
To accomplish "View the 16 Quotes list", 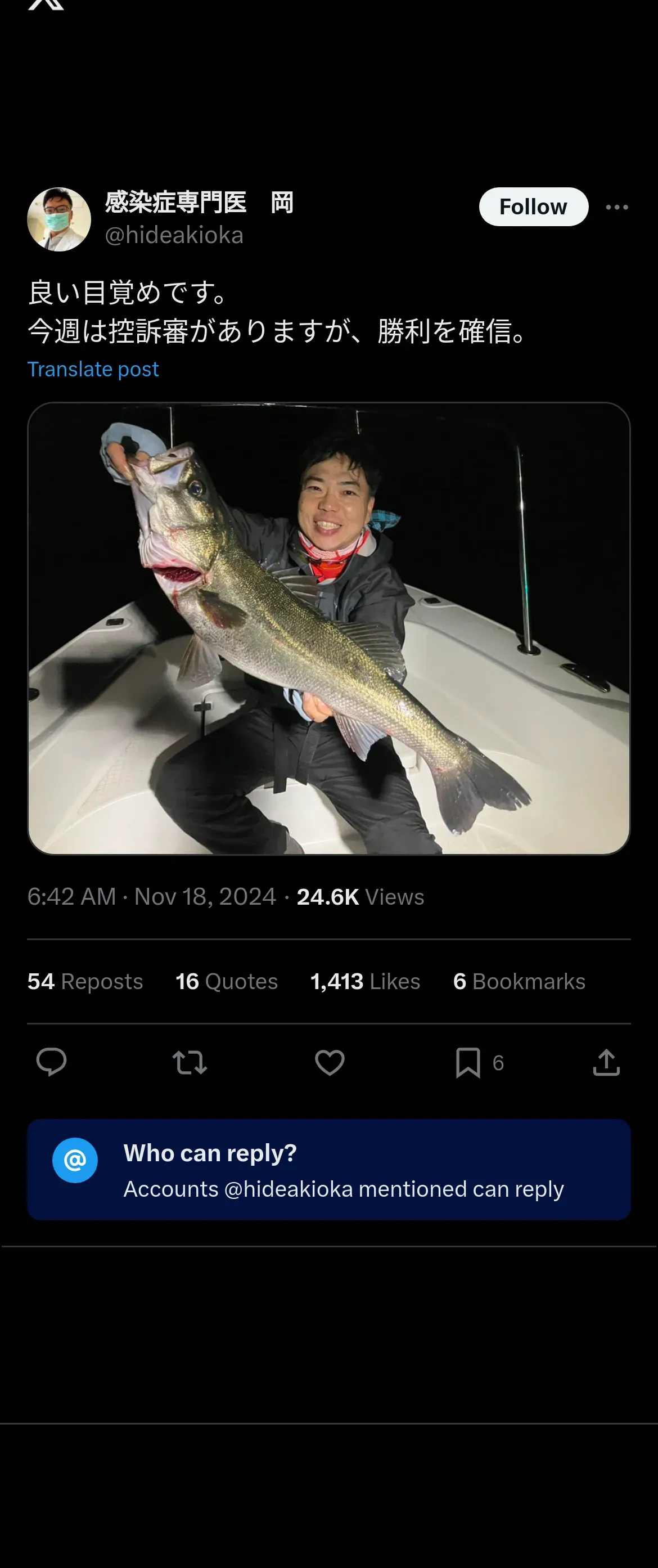I will click(x=227, y=981).
